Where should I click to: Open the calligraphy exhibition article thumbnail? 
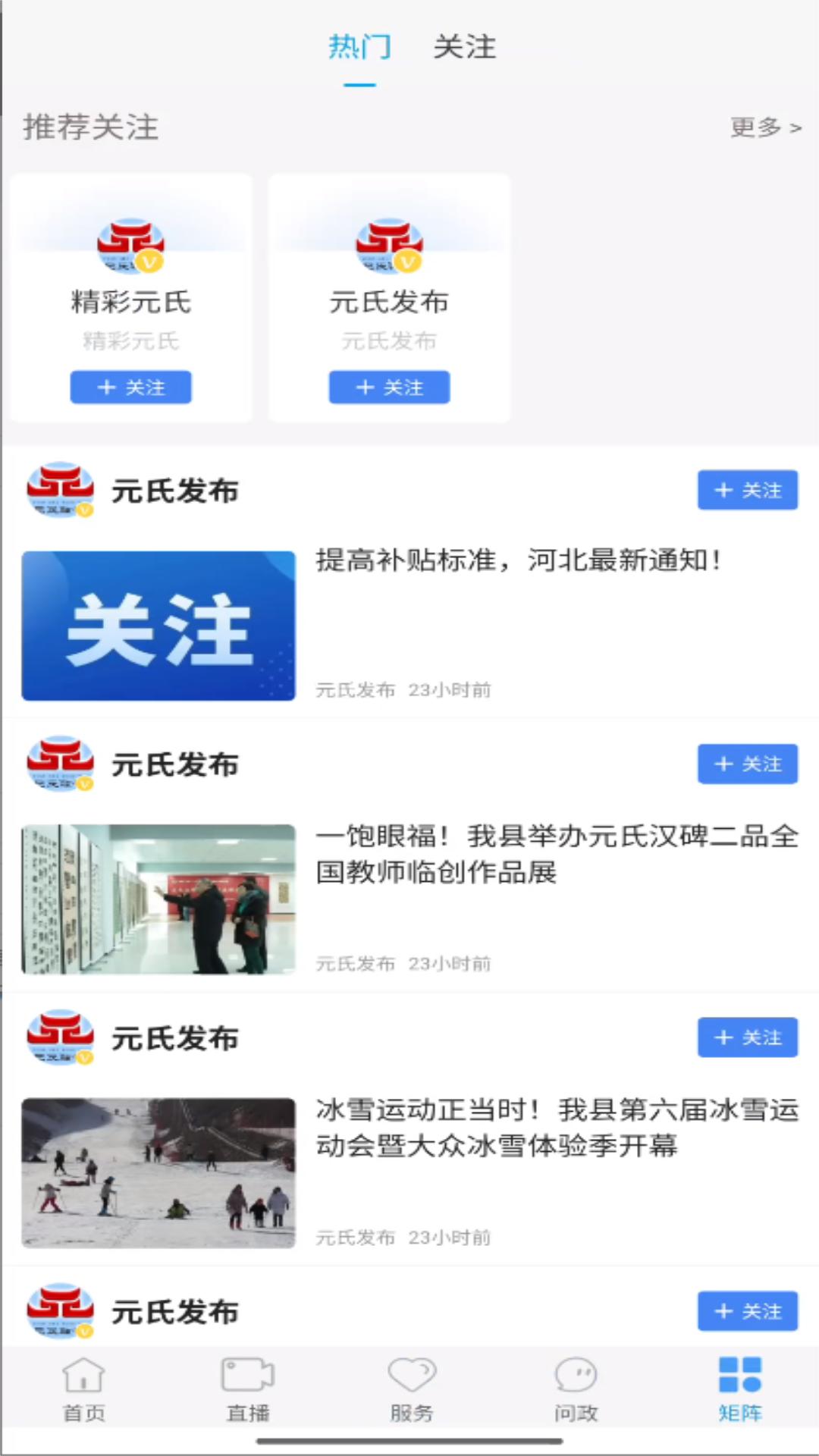pos(157,899)
